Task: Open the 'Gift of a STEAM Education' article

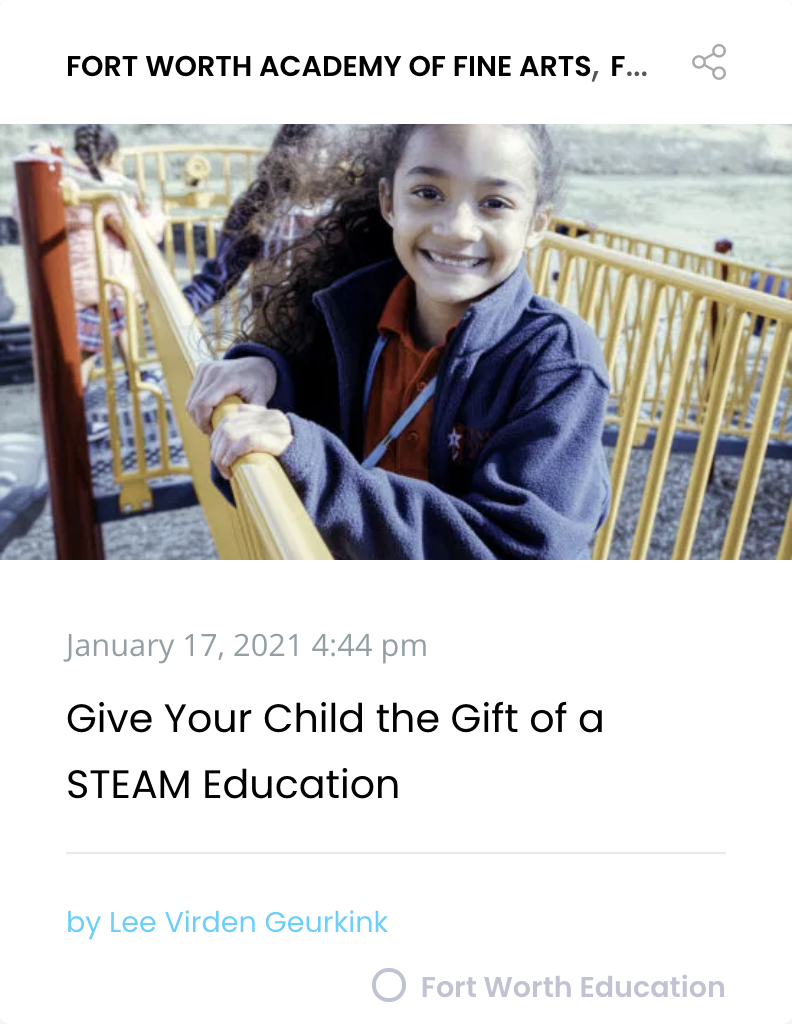Action: [334, 751]
